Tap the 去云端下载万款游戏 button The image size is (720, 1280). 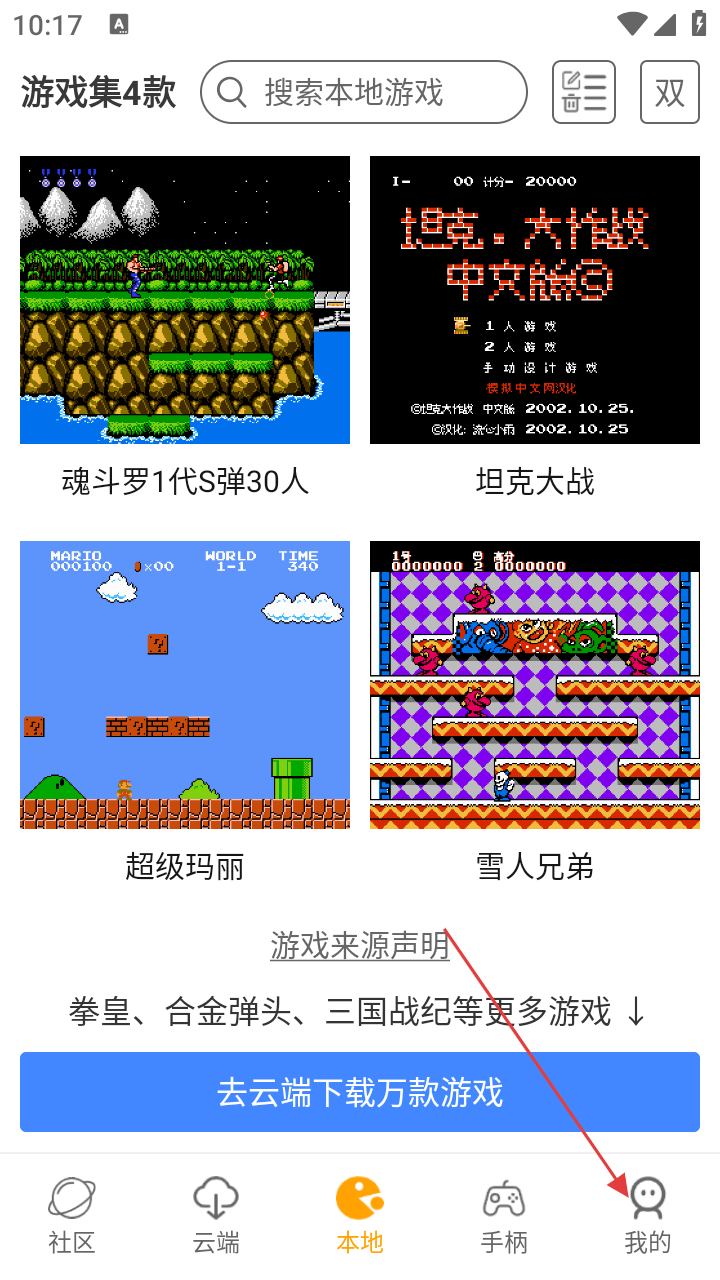360,1092
